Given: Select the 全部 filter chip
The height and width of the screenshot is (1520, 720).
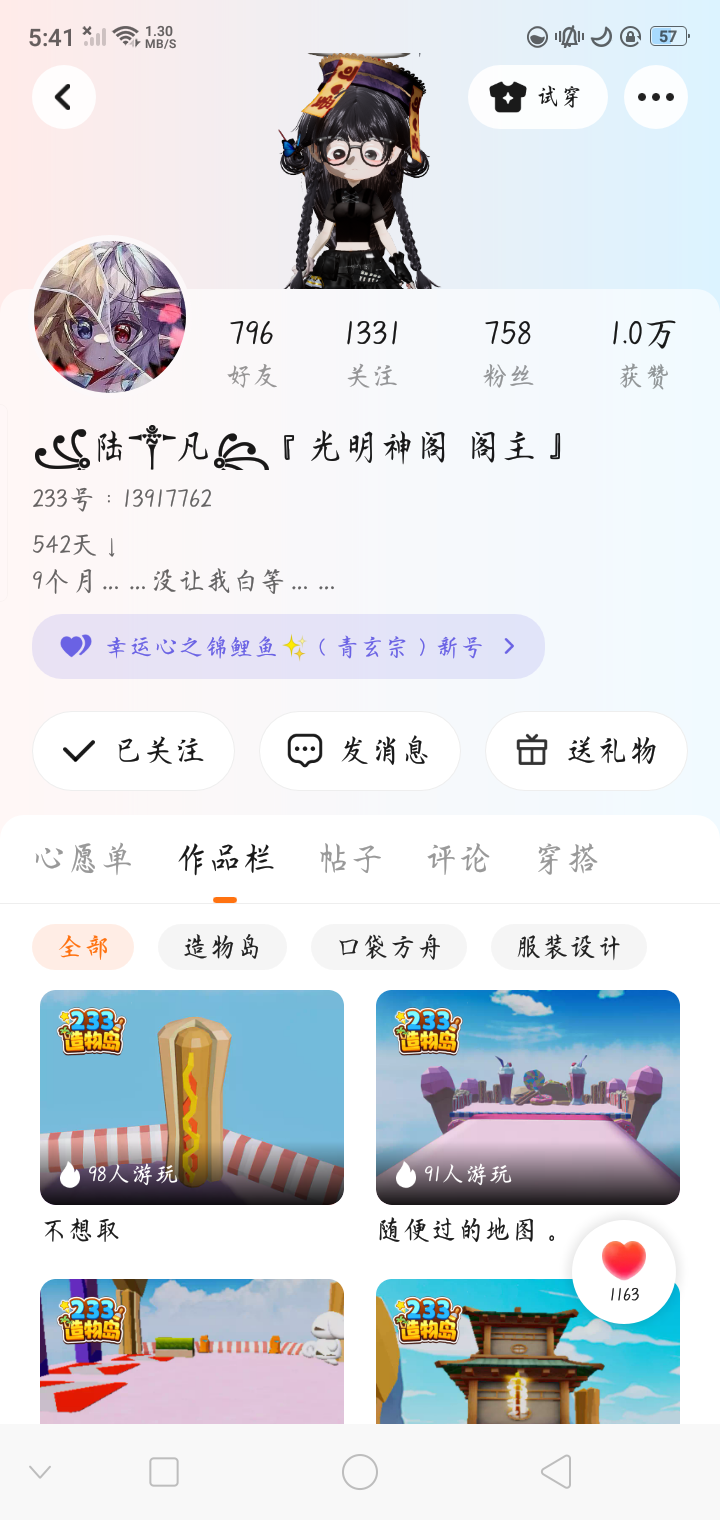Looking at the screenshot, I should click(83, 947).
